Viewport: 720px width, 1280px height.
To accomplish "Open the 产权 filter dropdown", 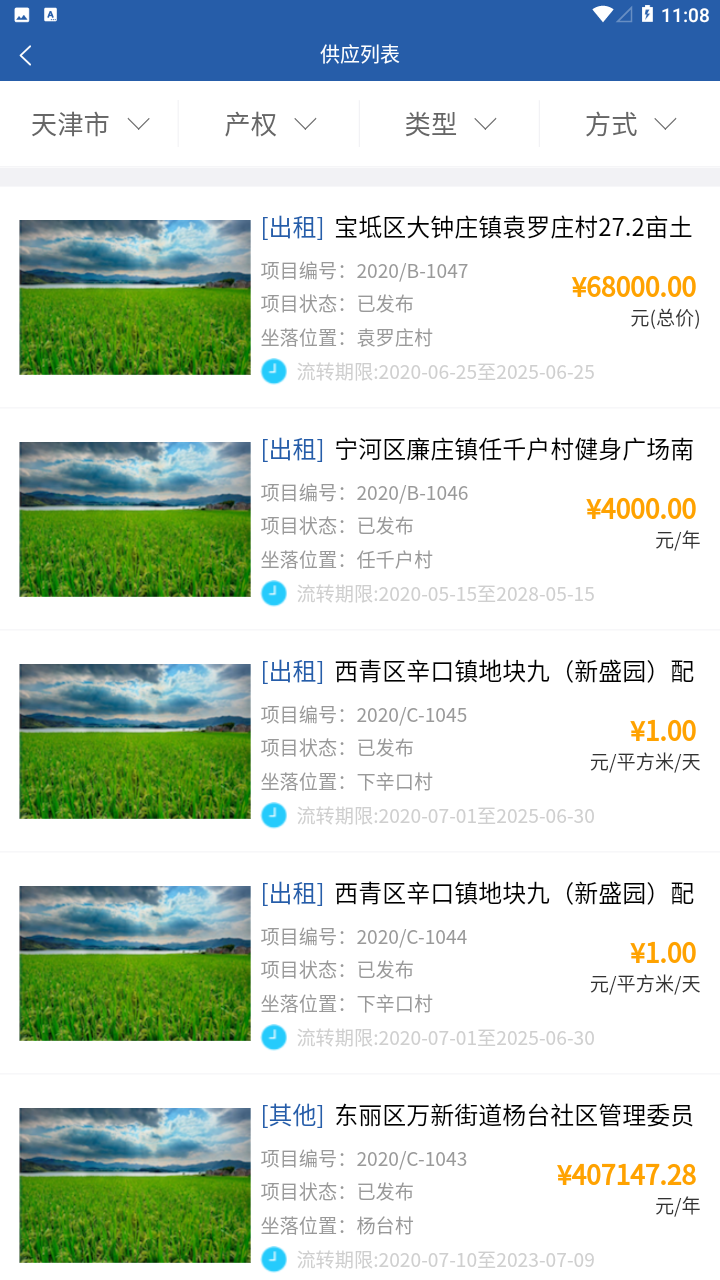I will click(x=270, y=124).
